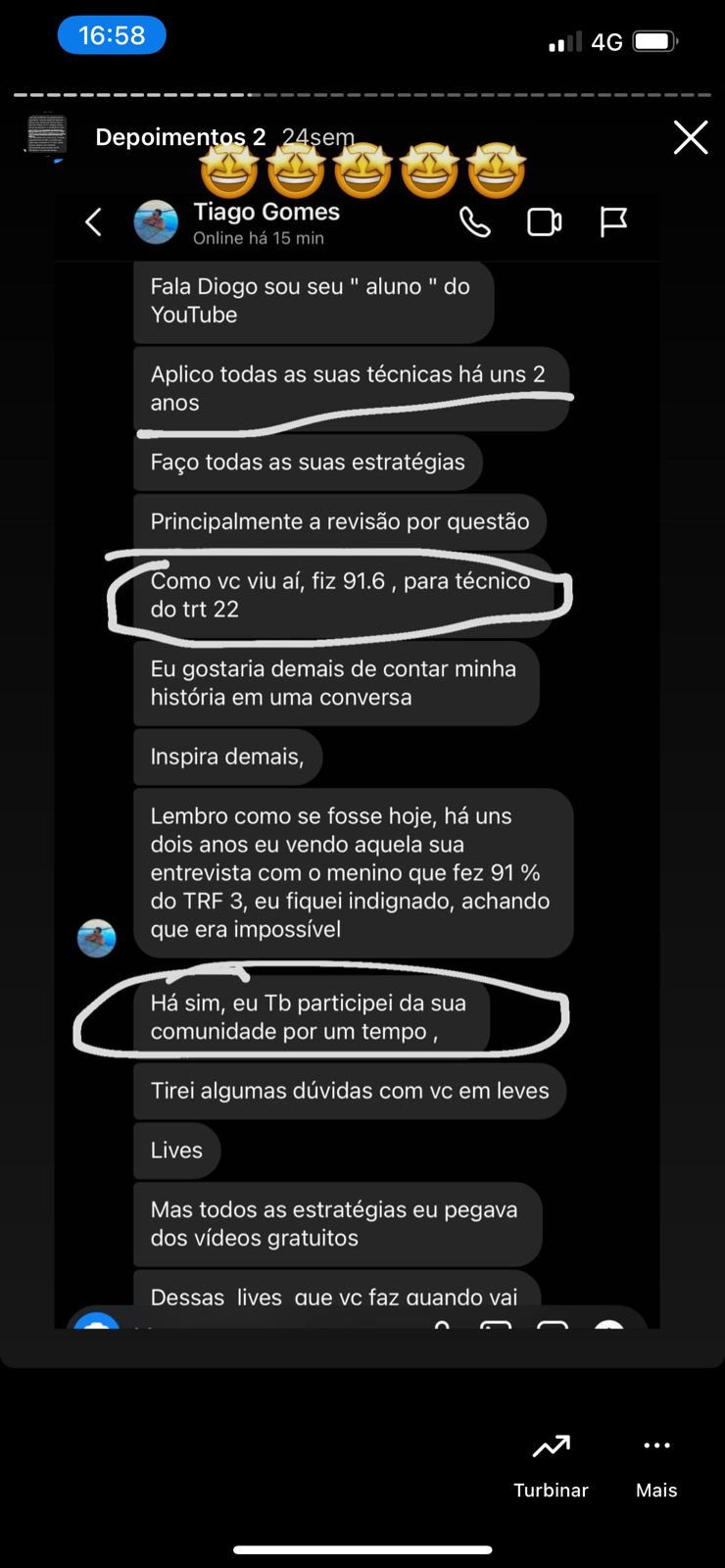
Task: Tap the Online há 15 min status text
Action: tap(257, 238)
